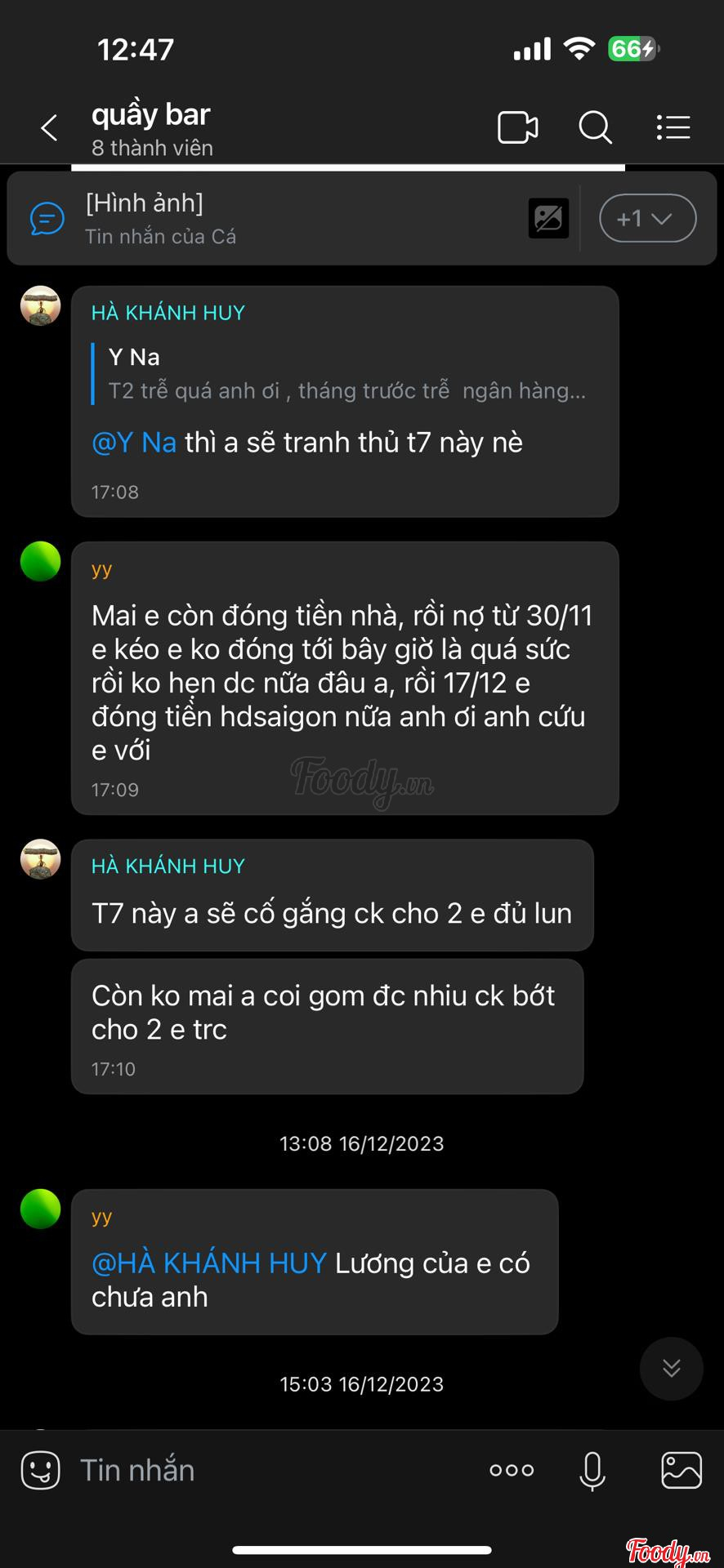
Task: Open the quầy bar group info header
Action: [x=152, y=128]
